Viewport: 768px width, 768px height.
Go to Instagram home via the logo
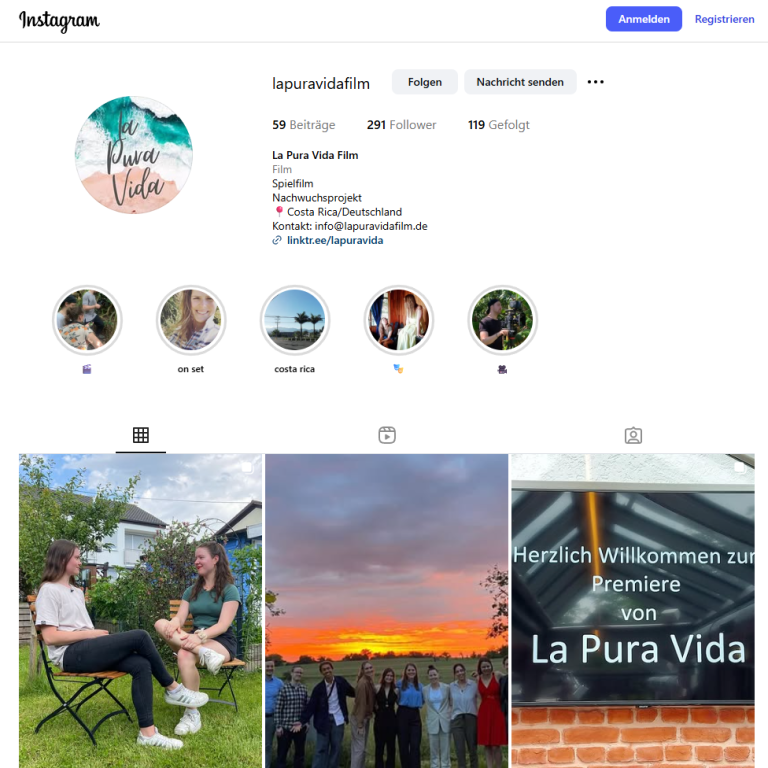(x=59, y=21)
